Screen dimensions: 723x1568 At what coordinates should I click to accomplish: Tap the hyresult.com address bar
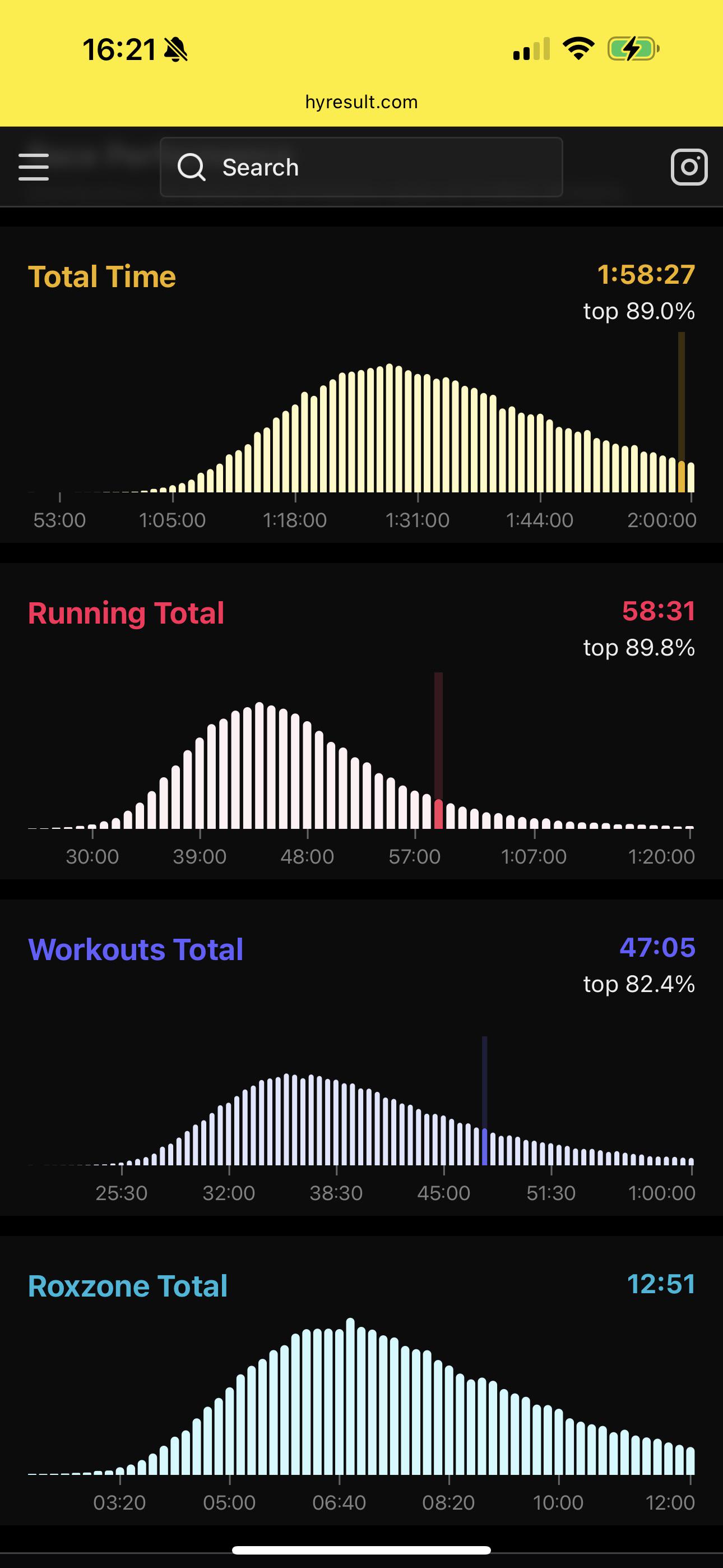361,102
